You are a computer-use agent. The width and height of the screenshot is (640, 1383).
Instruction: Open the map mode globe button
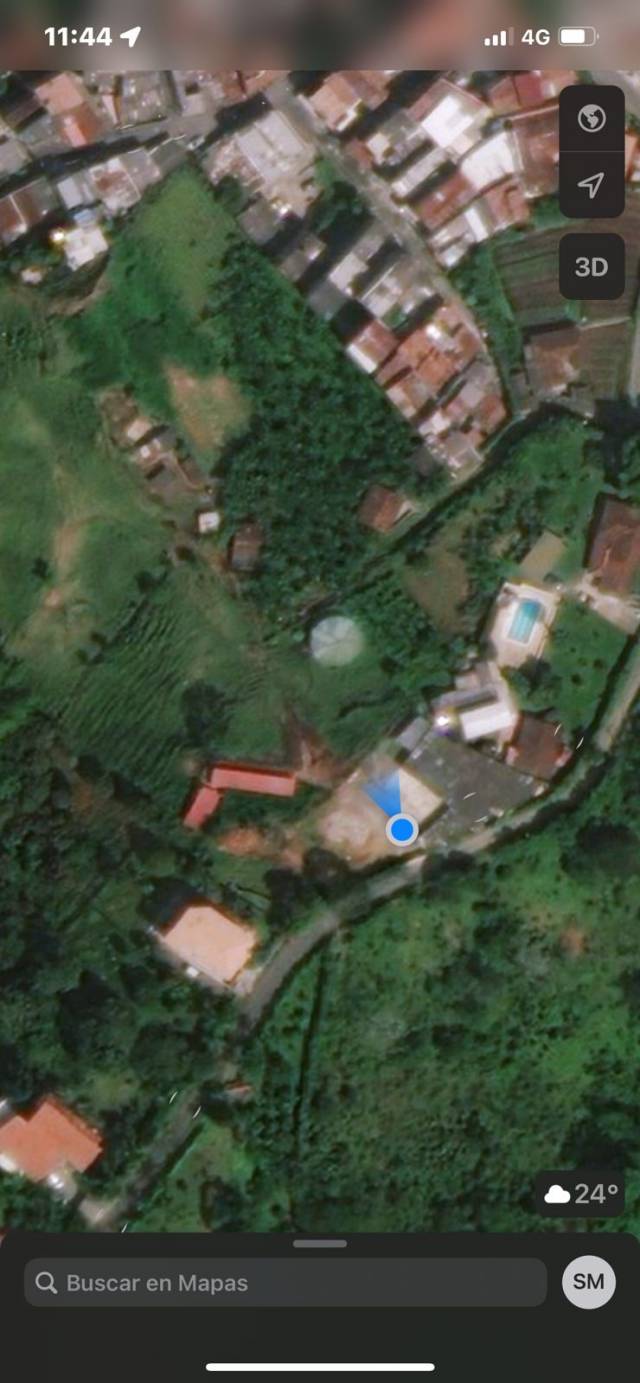click(591, 119)
